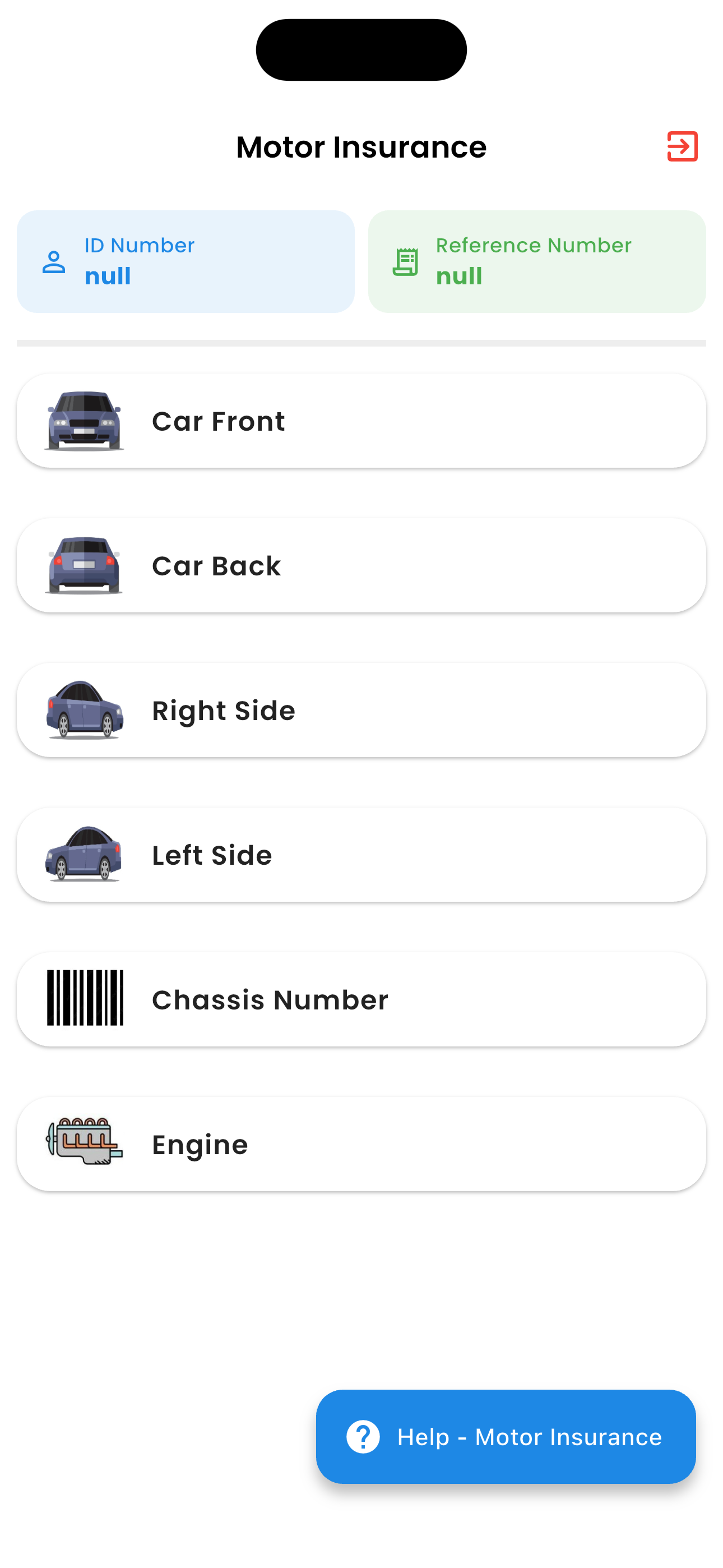
Task: Tap the red logout icon
Action: (x=682, y=147)
